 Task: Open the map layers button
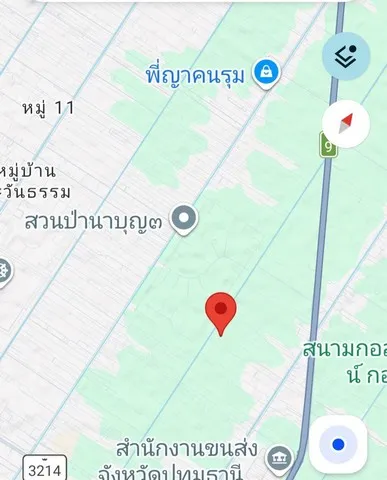(346, 56)
